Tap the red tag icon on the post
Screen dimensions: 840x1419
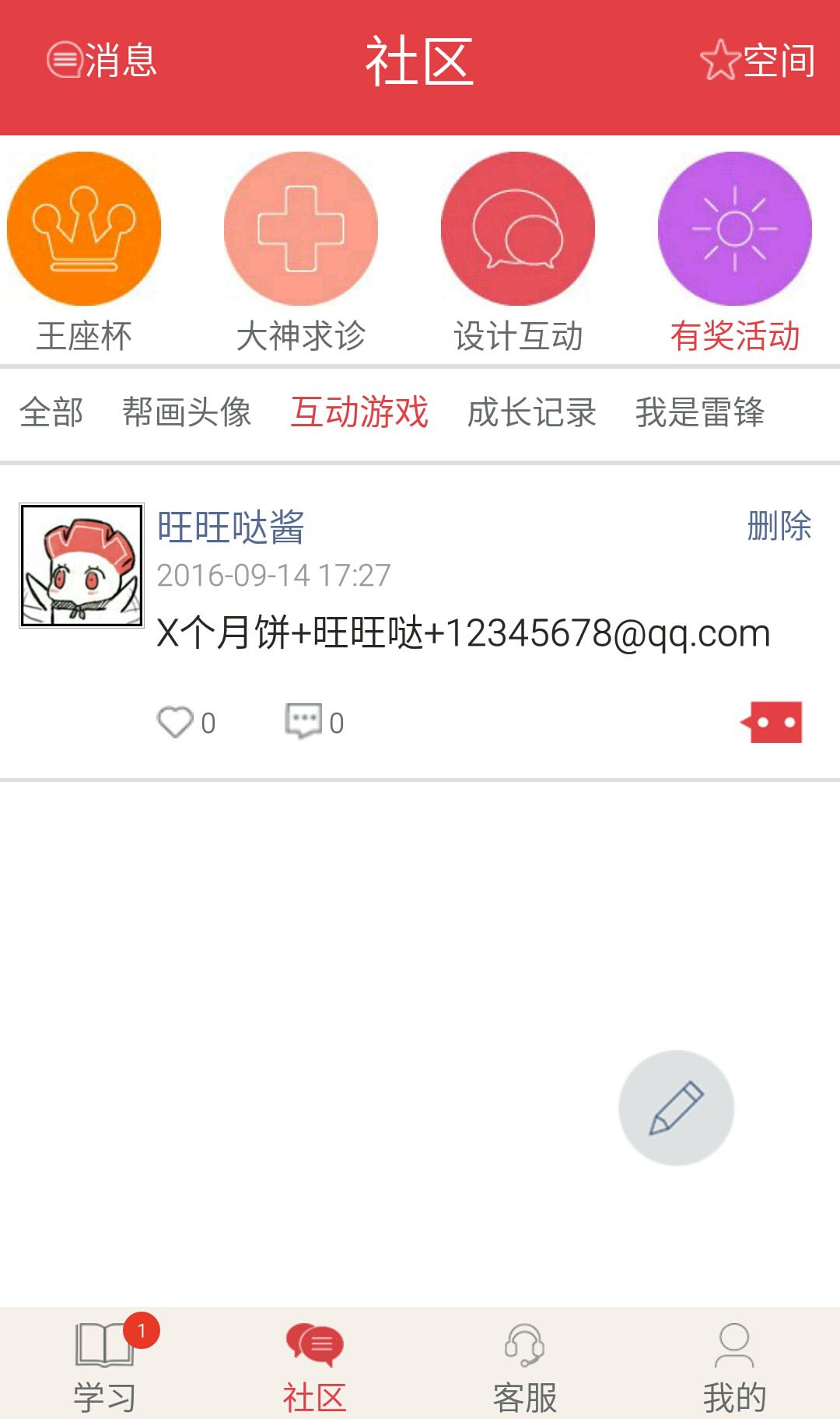pyautogui.click(x=772, y=722)
